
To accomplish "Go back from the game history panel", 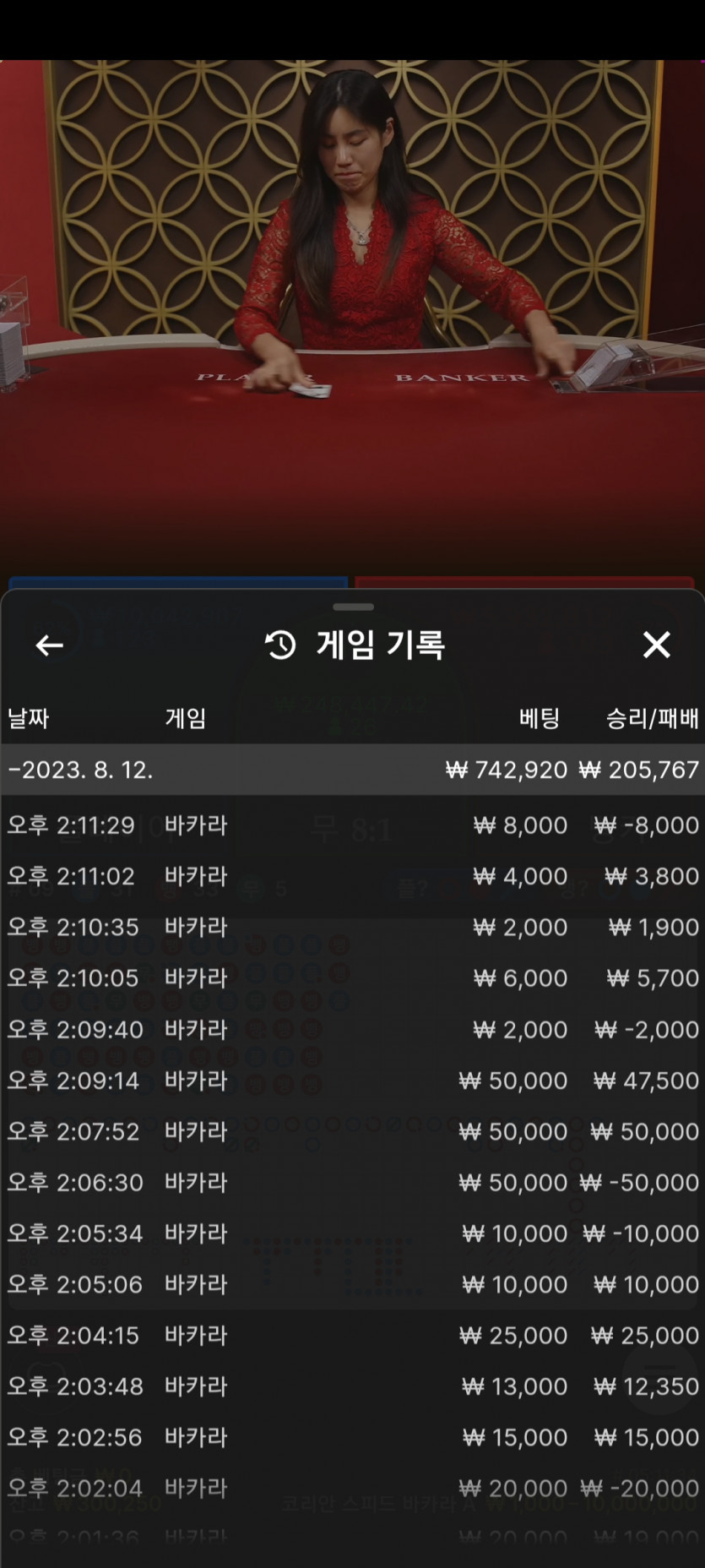I will pyautogui.click(x=49, y=645).
